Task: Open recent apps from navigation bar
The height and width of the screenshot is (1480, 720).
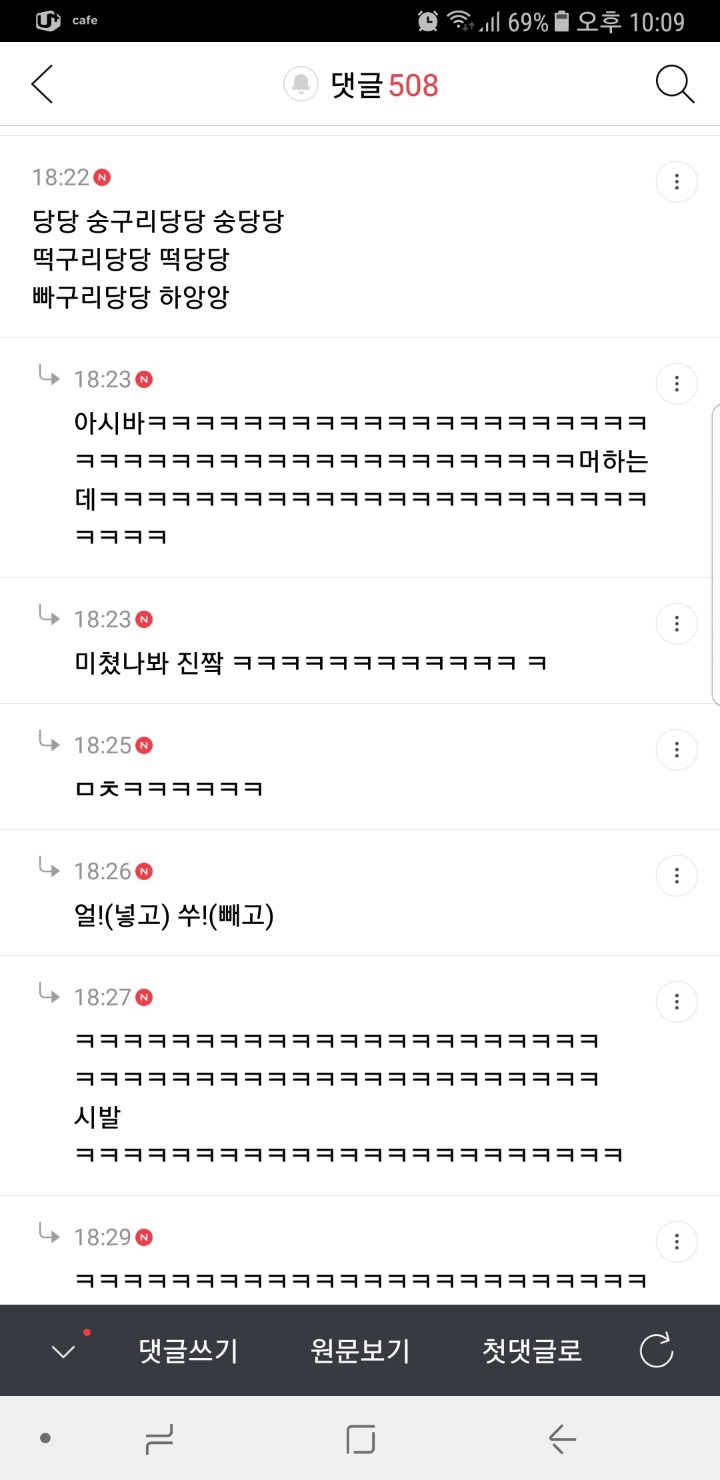Action: pos(159,1439)
